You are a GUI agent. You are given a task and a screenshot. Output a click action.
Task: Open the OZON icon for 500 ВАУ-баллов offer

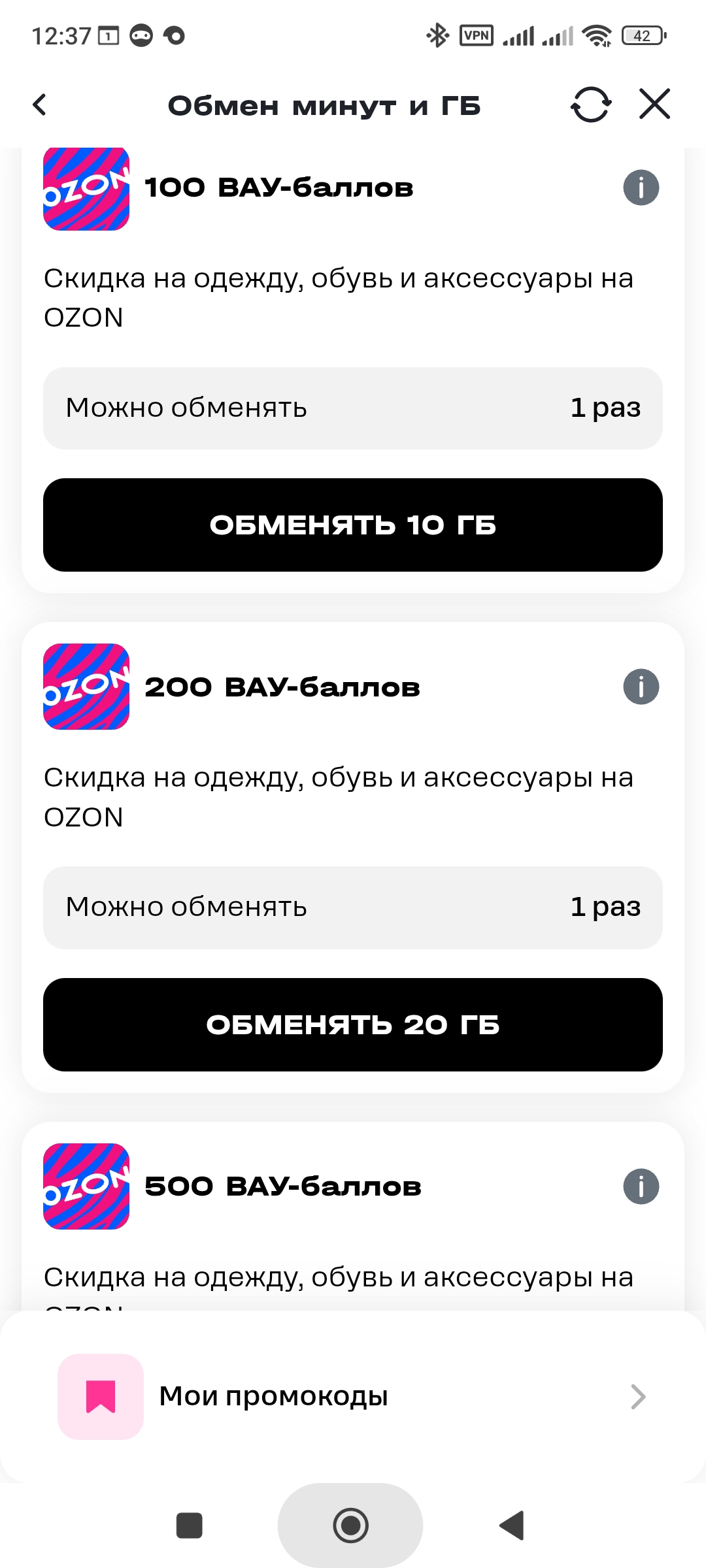(86, 1186)
